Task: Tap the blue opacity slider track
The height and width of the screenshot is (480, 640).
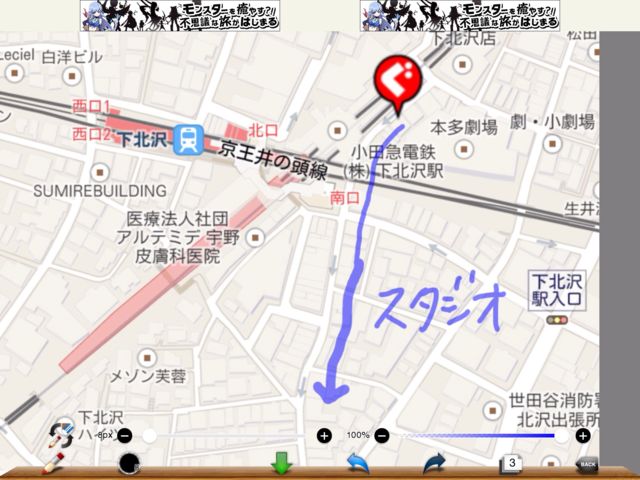Action: click(480, 436)
